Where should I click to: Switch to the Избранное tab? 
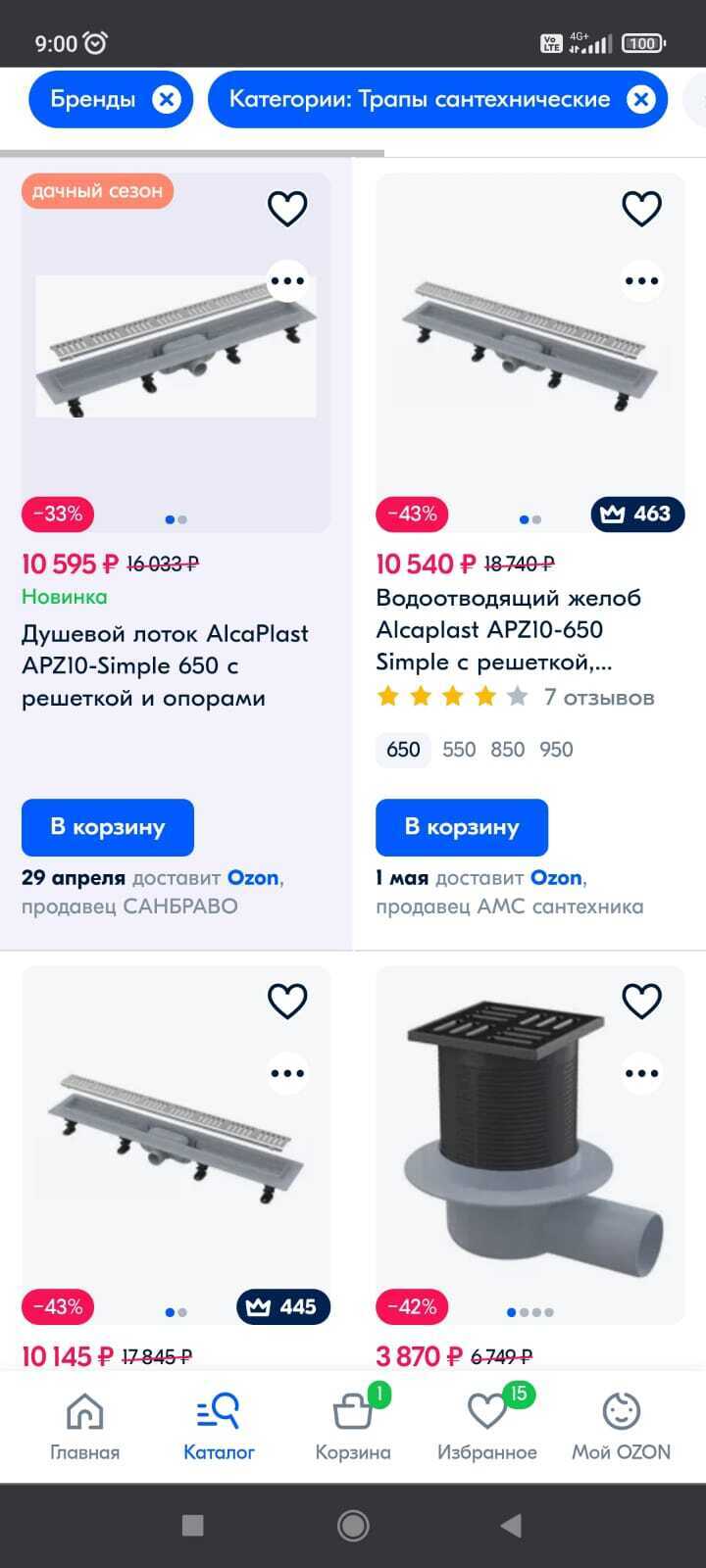(487, 1426)
